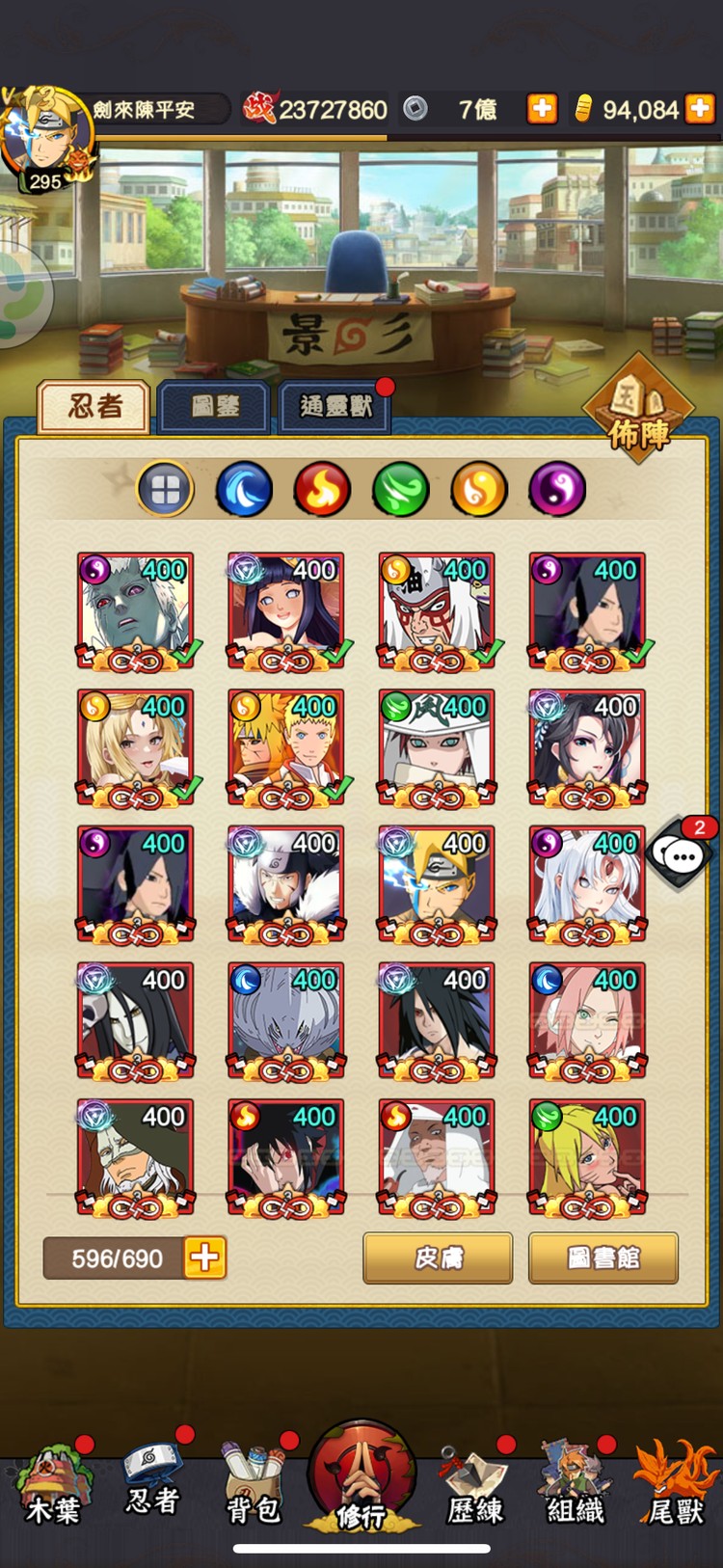Filter ninjas by fire element
Viewport: 723px width, 1568px height.
click(x=322, y=489)
